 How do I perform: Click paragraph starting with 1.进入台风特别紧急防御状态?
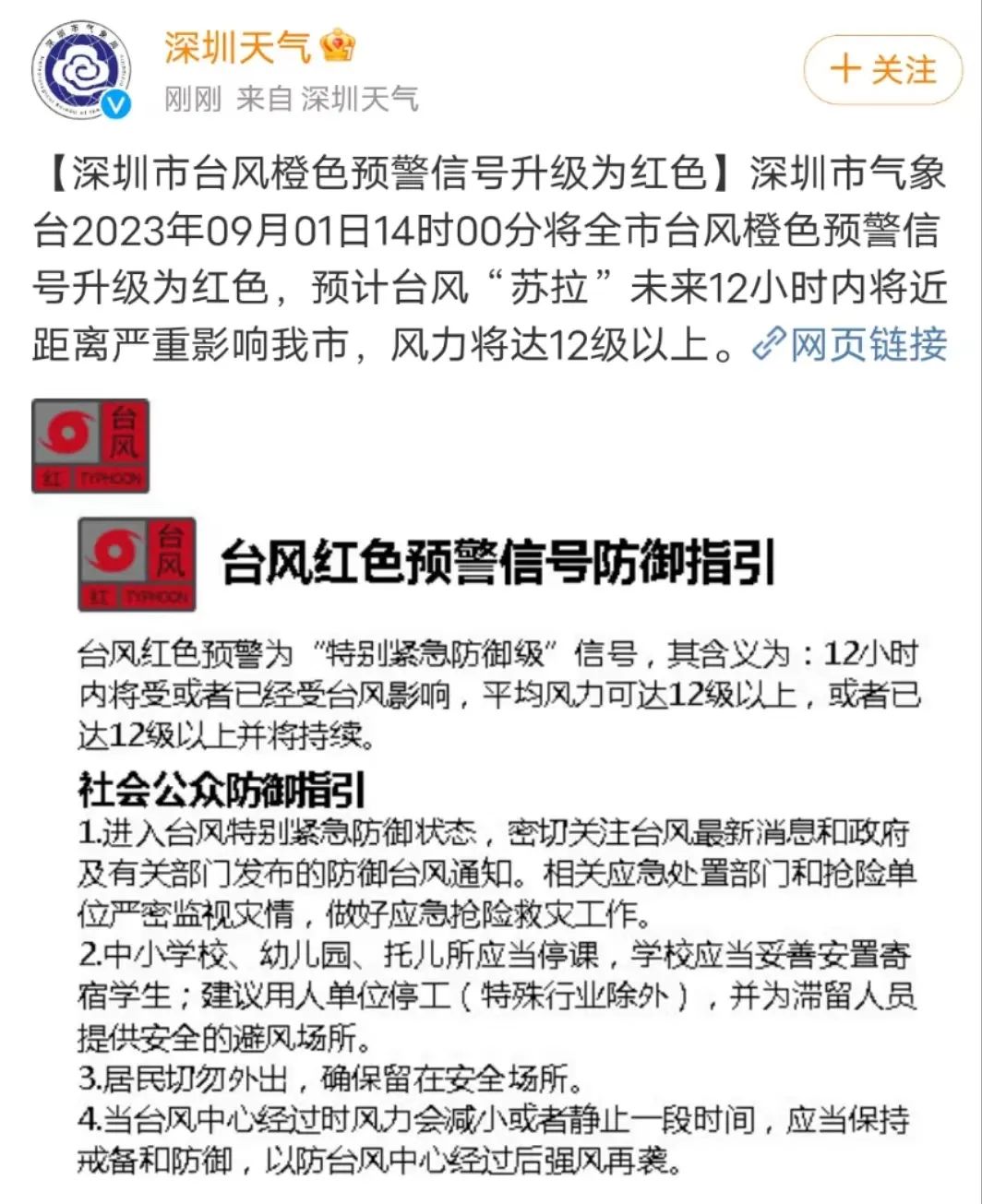(x=491, y=869)
